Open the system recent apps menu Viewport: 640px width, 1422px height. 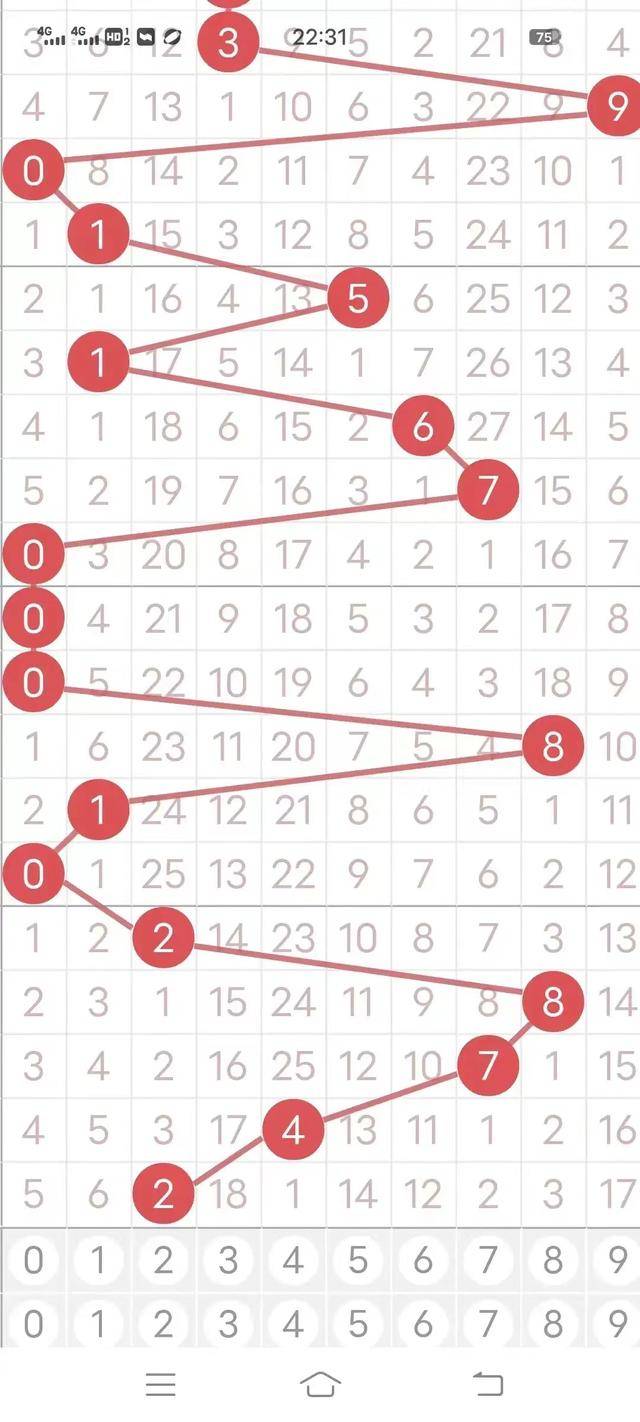tap(160, 1384)
